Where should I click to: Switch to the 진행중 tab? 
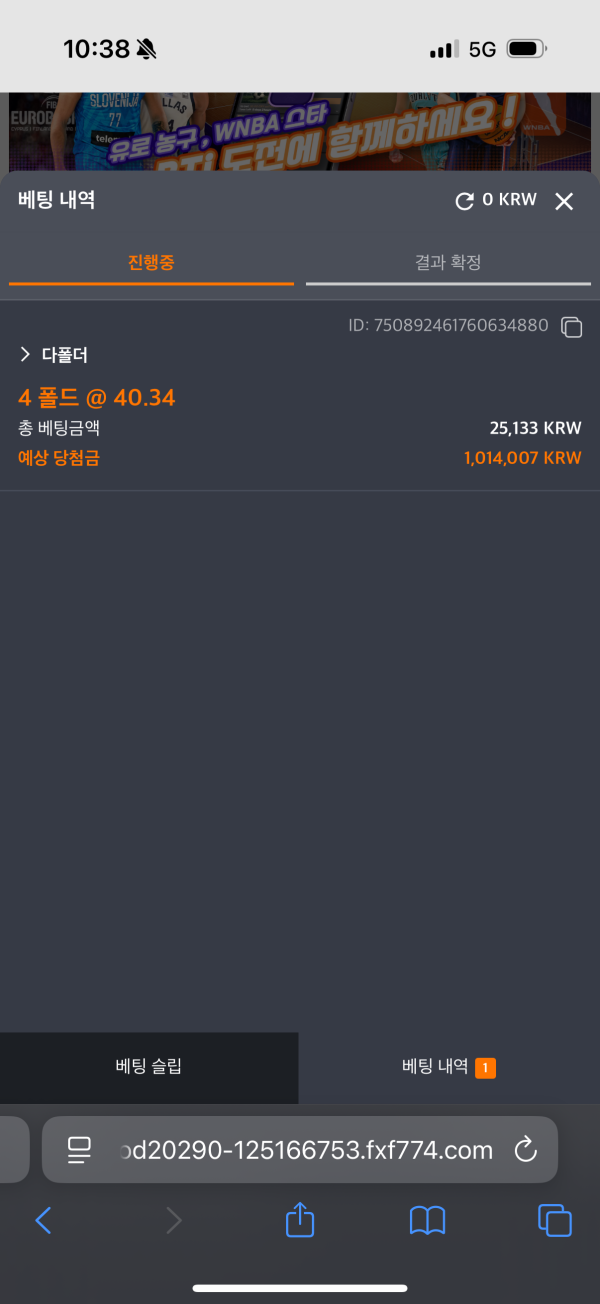pyautogui.click(x=151, y=263)
